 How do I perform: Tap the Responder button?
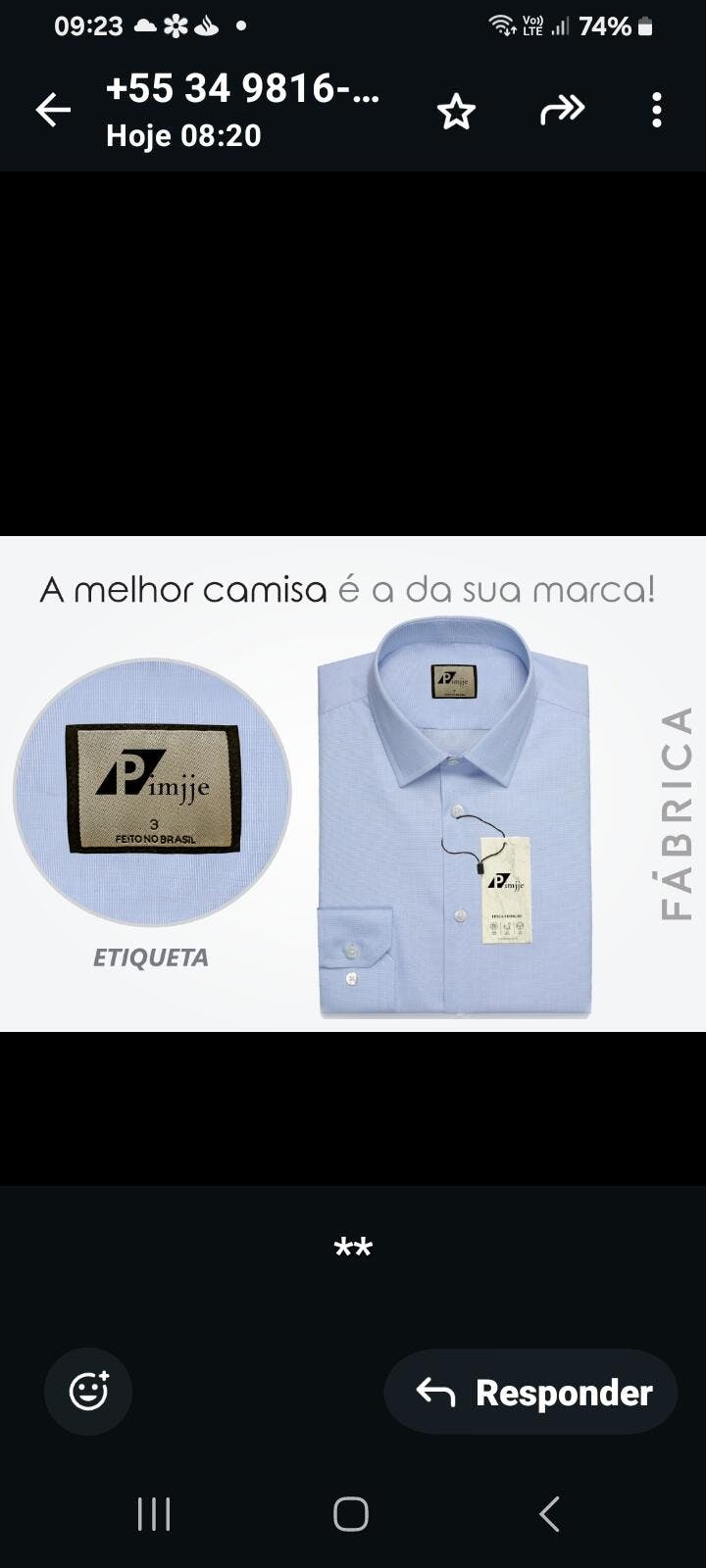pyautogui.click(x=531, y=1393)
